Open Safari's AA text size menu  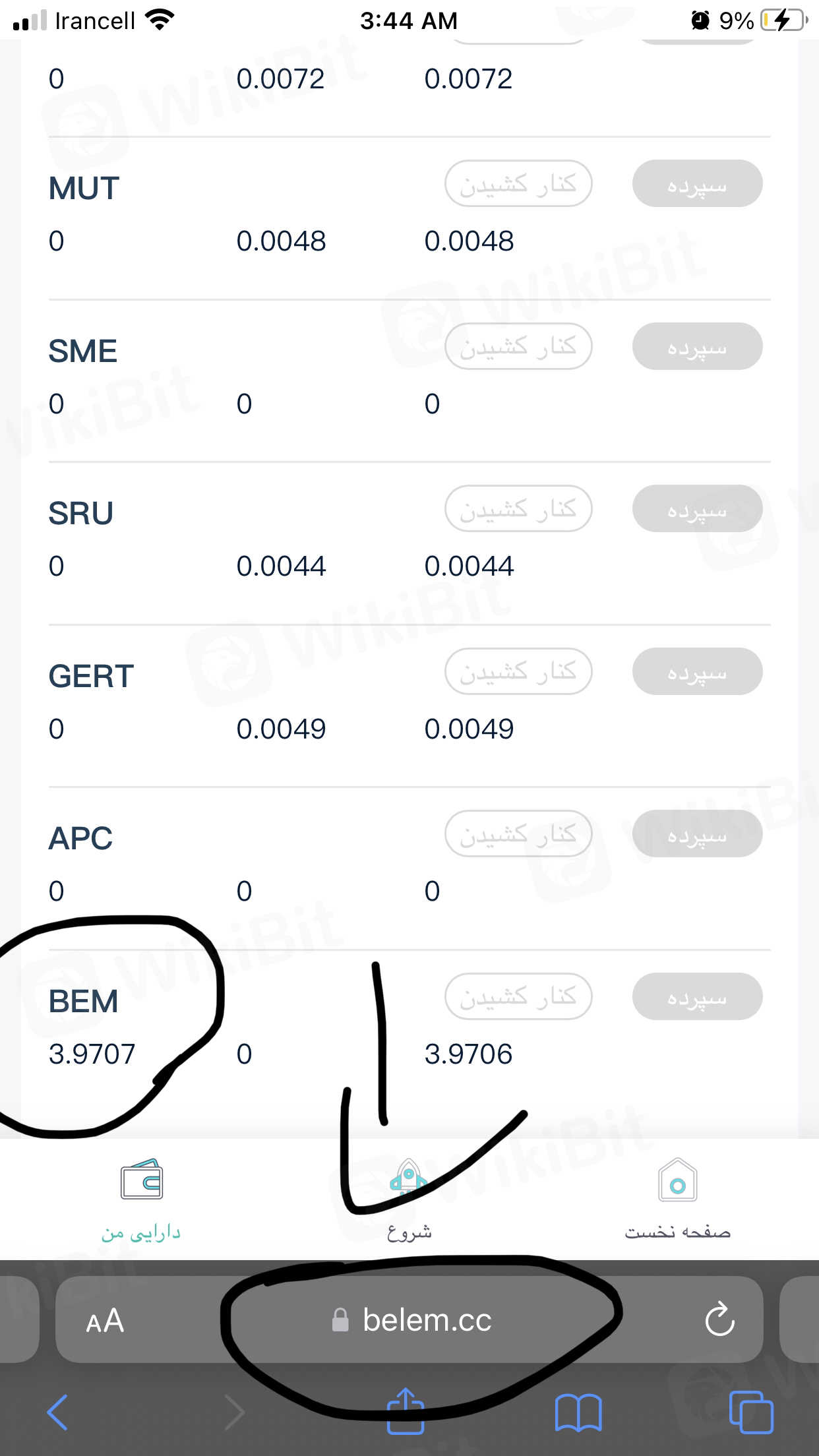[x=105, y=1320]
